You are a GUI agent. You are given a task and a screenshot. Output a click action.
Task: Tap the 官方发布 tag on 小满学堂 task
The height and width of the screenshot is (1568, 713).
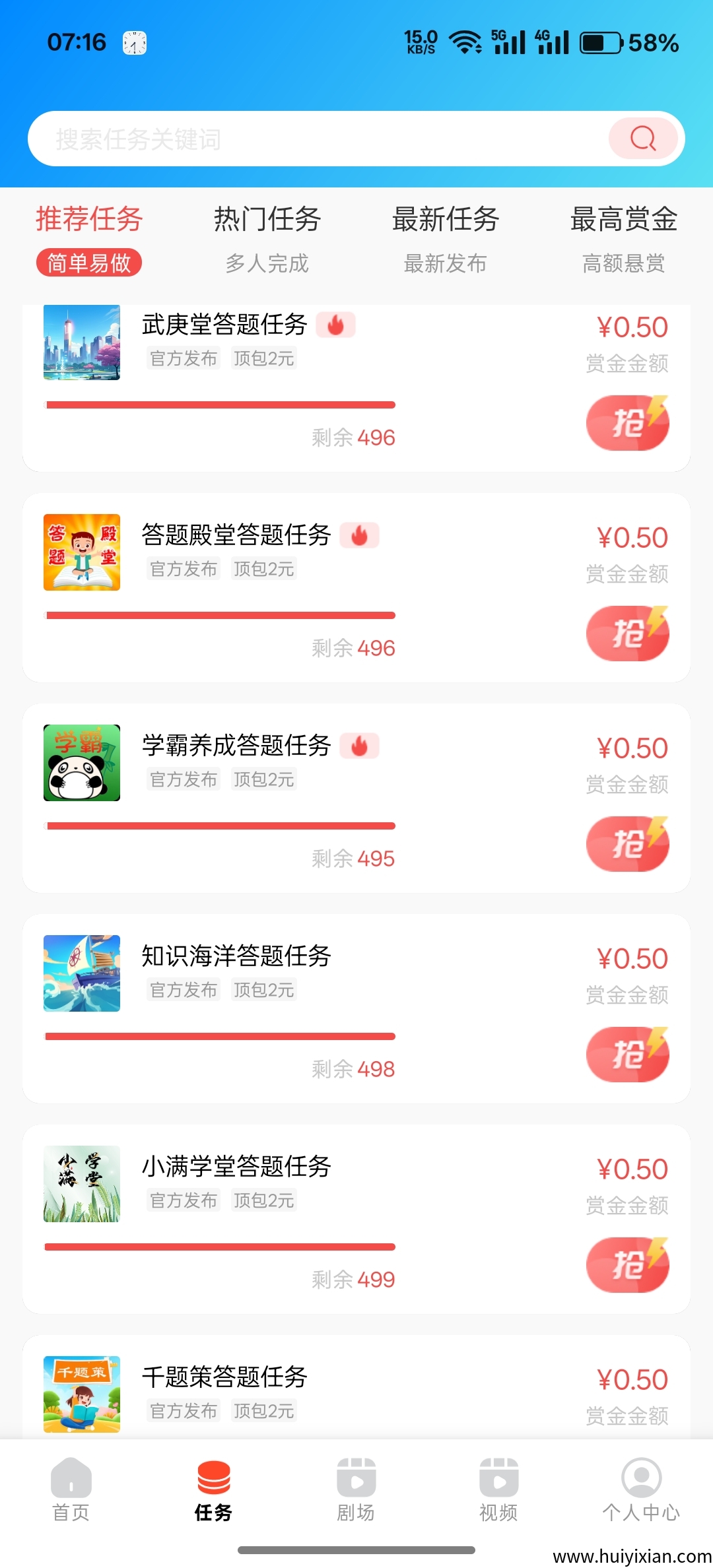[183, 1200]
